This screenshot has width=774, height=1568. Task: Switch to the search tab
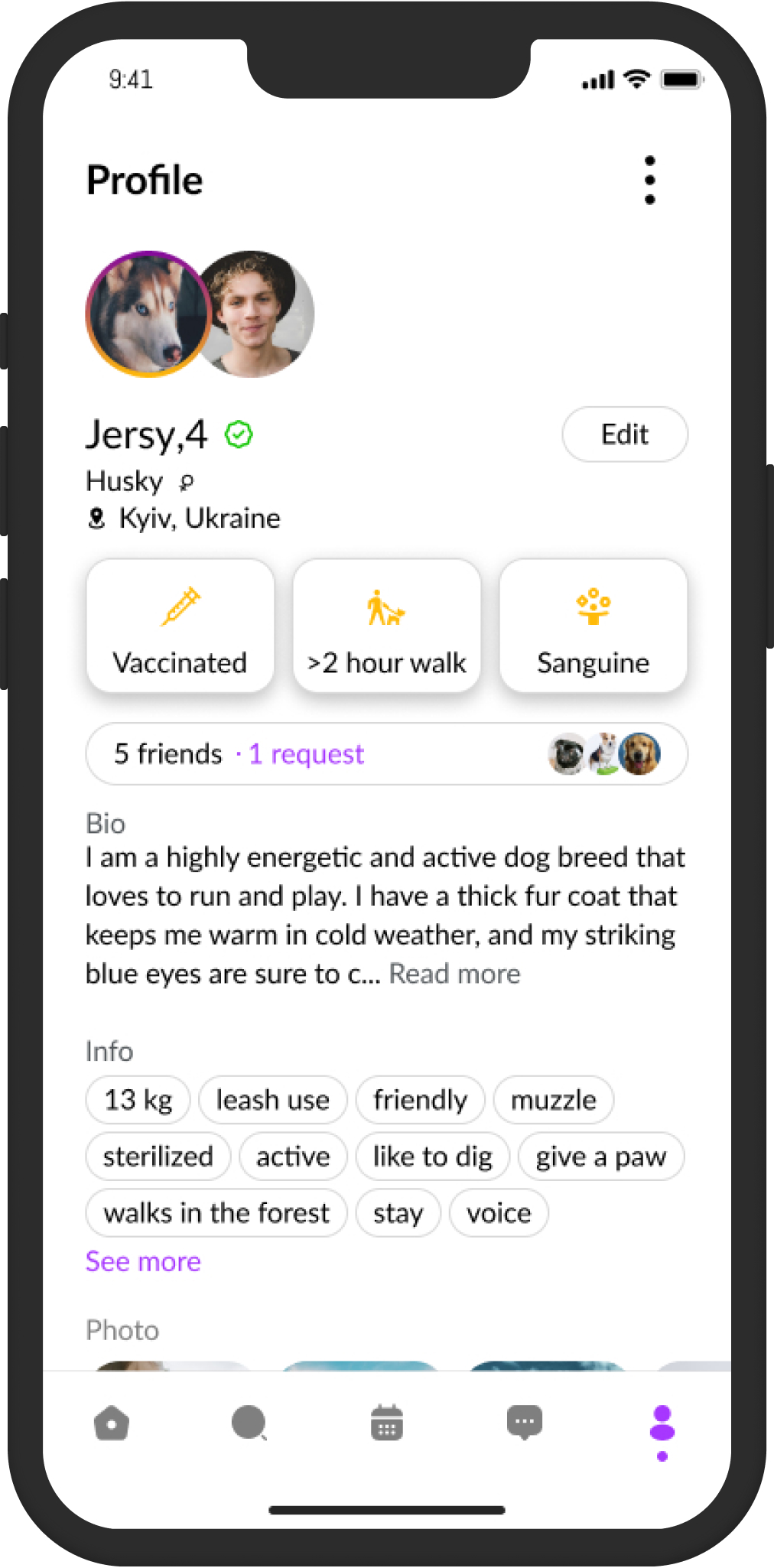(249, 1423)
